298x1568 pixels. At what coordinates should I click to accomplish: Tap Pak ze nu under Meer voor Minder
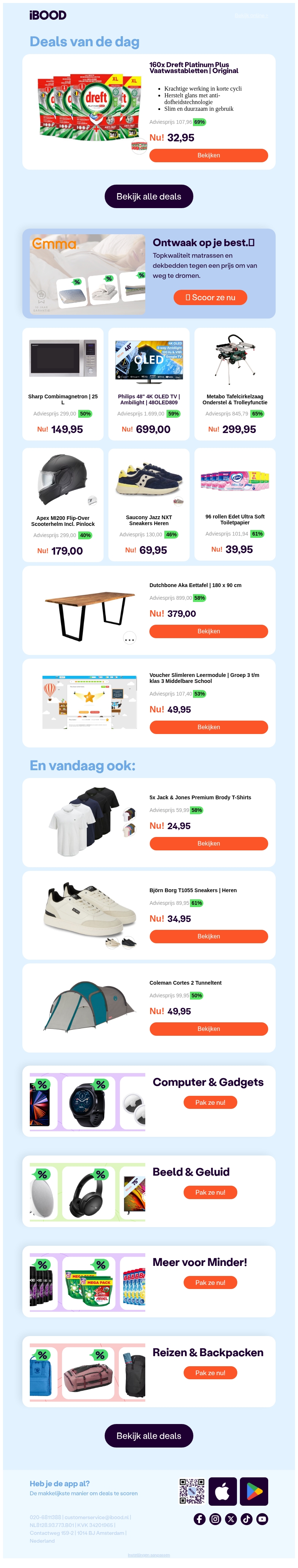[x=210, y=1283]
